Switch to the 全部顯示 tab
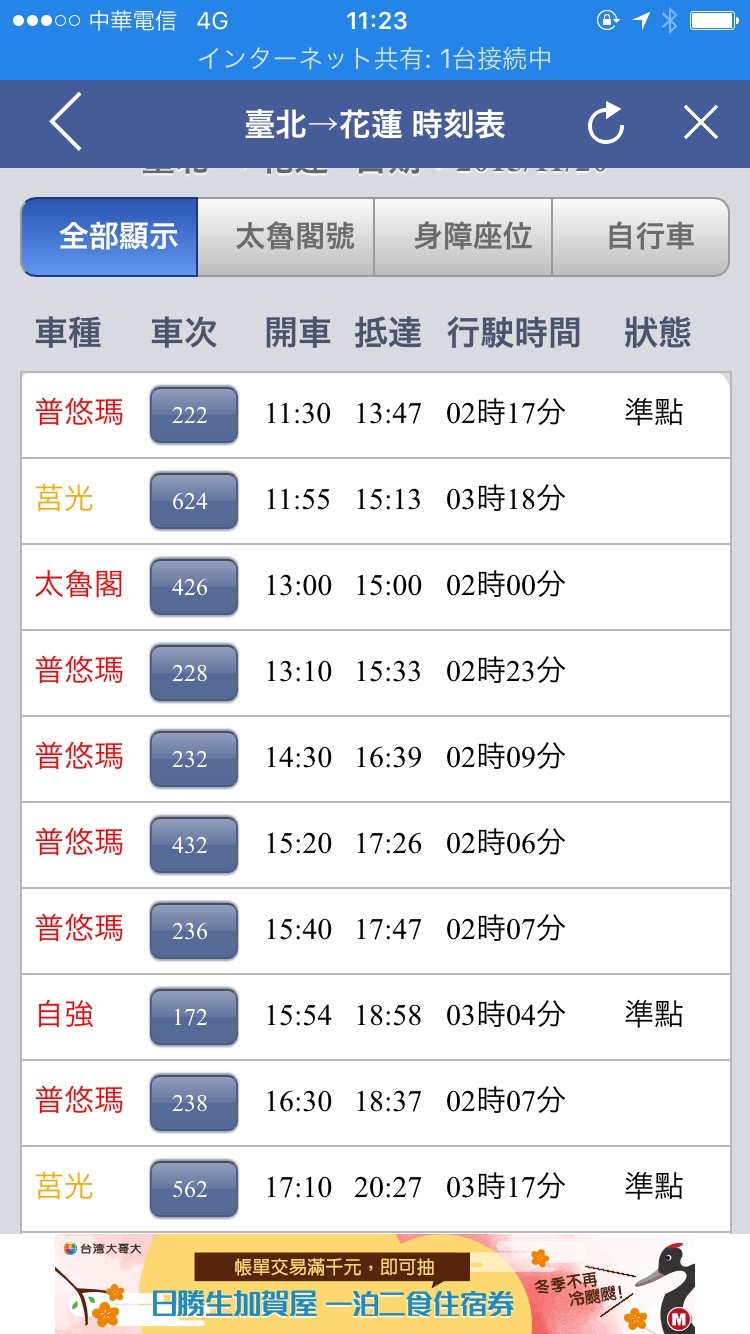 pyautogui.click(x=110, y=237)
